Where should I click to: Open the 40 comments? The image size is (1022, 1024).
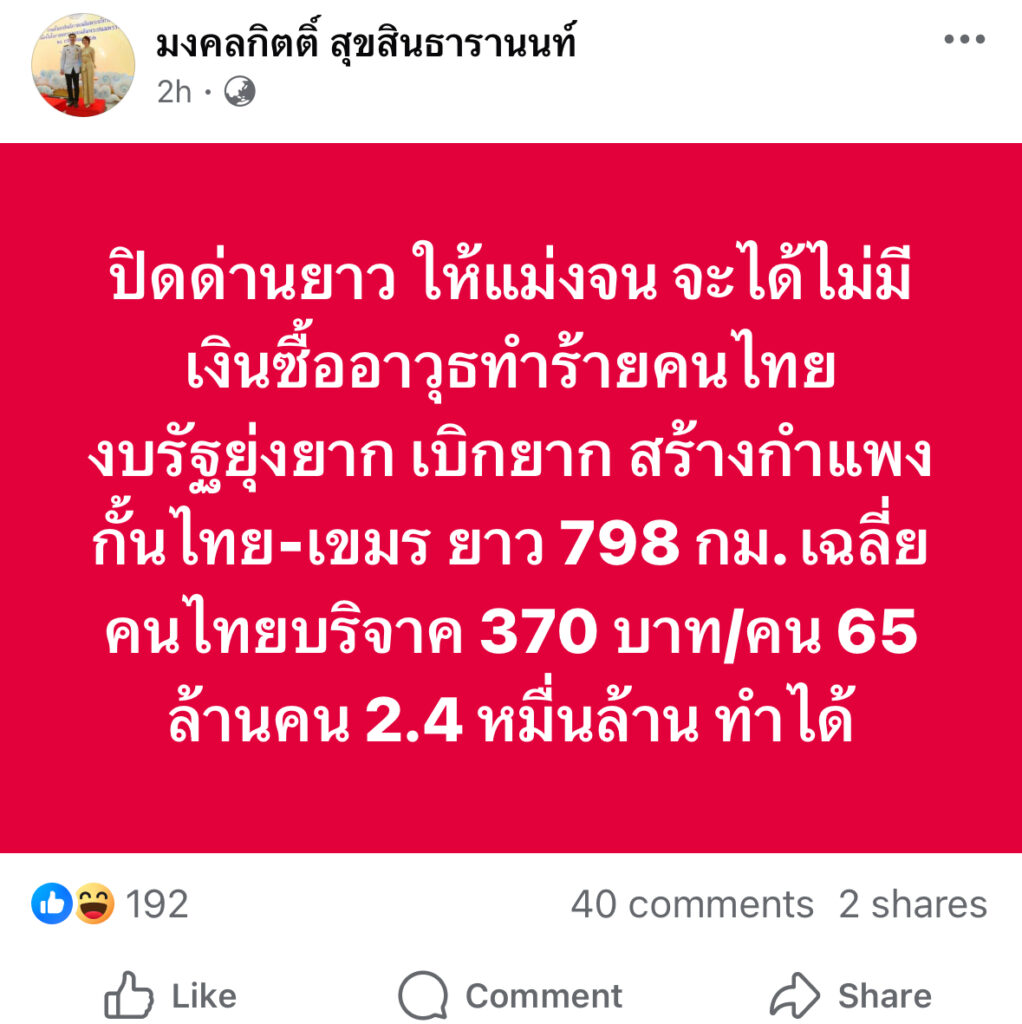(x=692, y=905)
